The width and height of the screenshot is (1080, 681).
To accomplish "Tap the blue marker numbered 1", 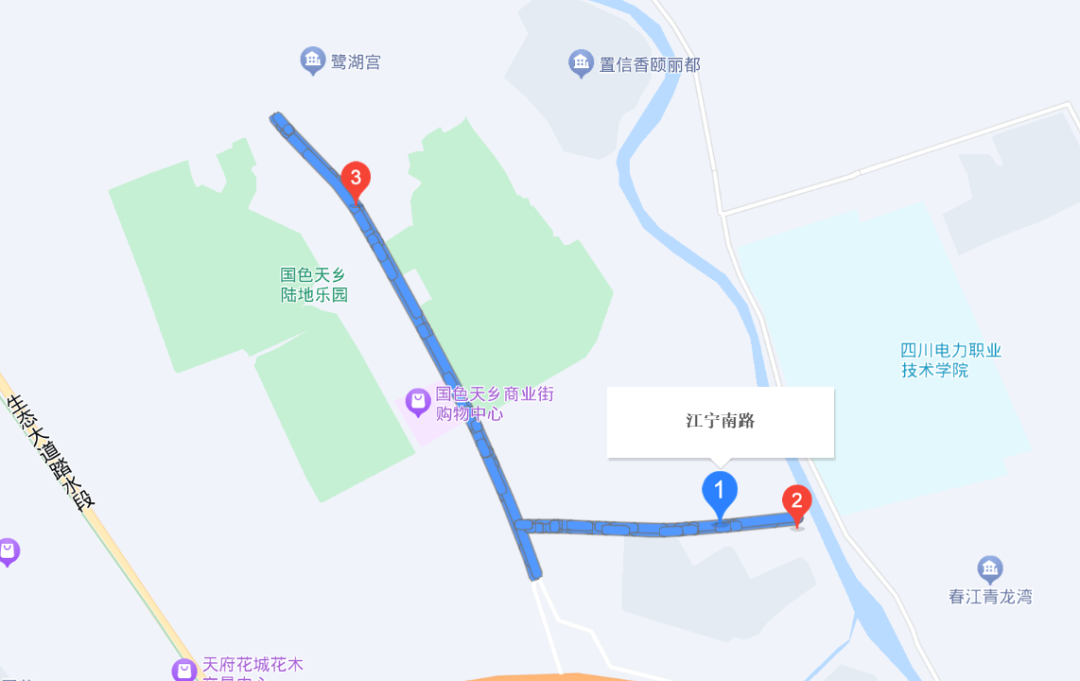I will pos(720,491).
